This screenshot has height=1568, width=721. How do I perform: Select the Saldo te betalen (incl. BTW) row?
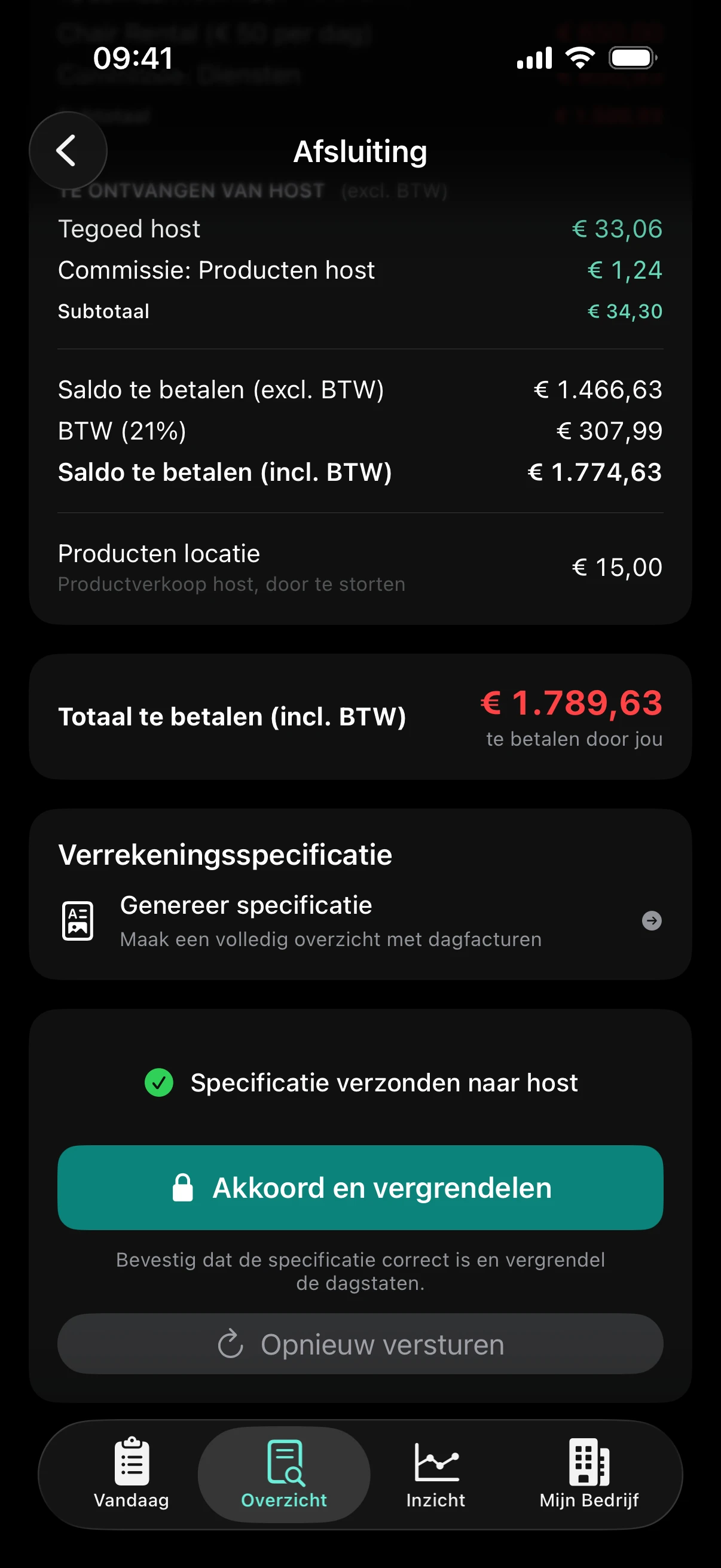click(360, 472)
